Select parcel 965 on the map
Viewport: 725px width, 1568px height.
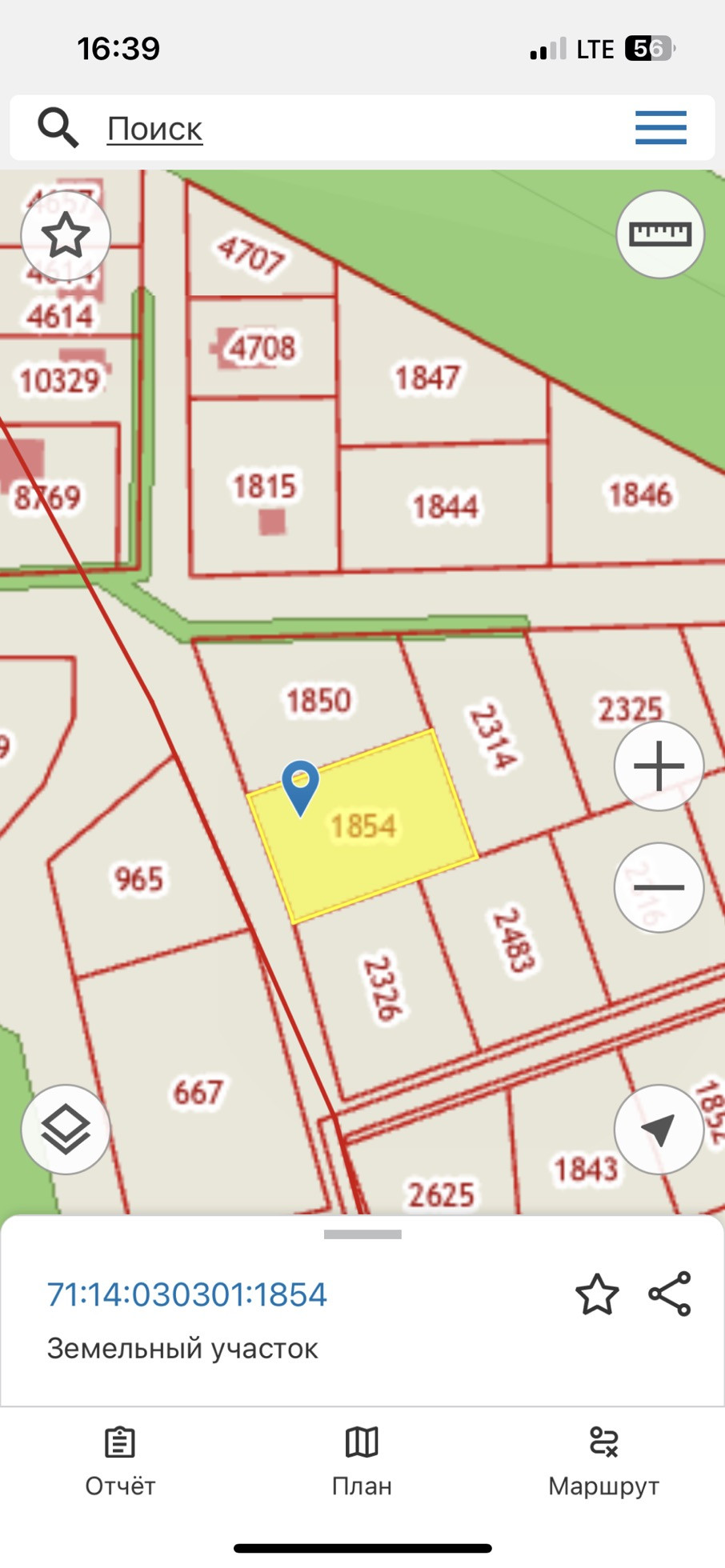pos(138,879)
